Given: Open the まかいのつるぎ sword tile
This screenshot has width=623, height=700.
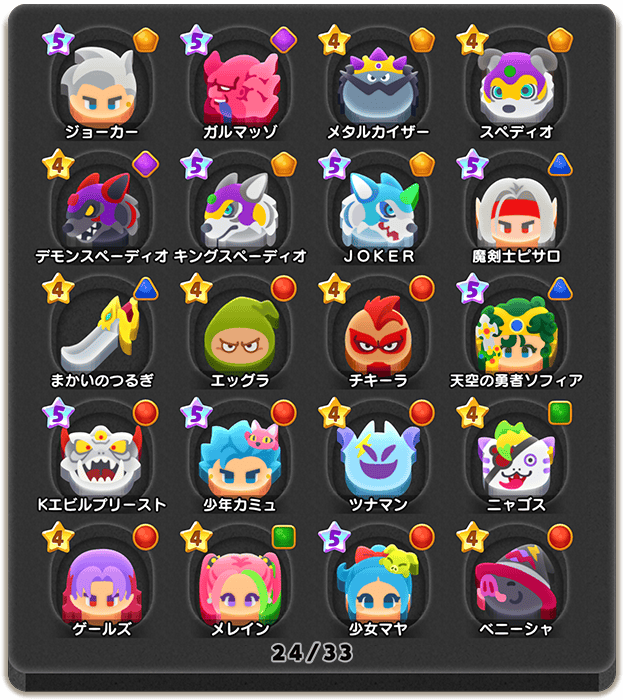Looking at the screenshot, I should coord(99,333).
